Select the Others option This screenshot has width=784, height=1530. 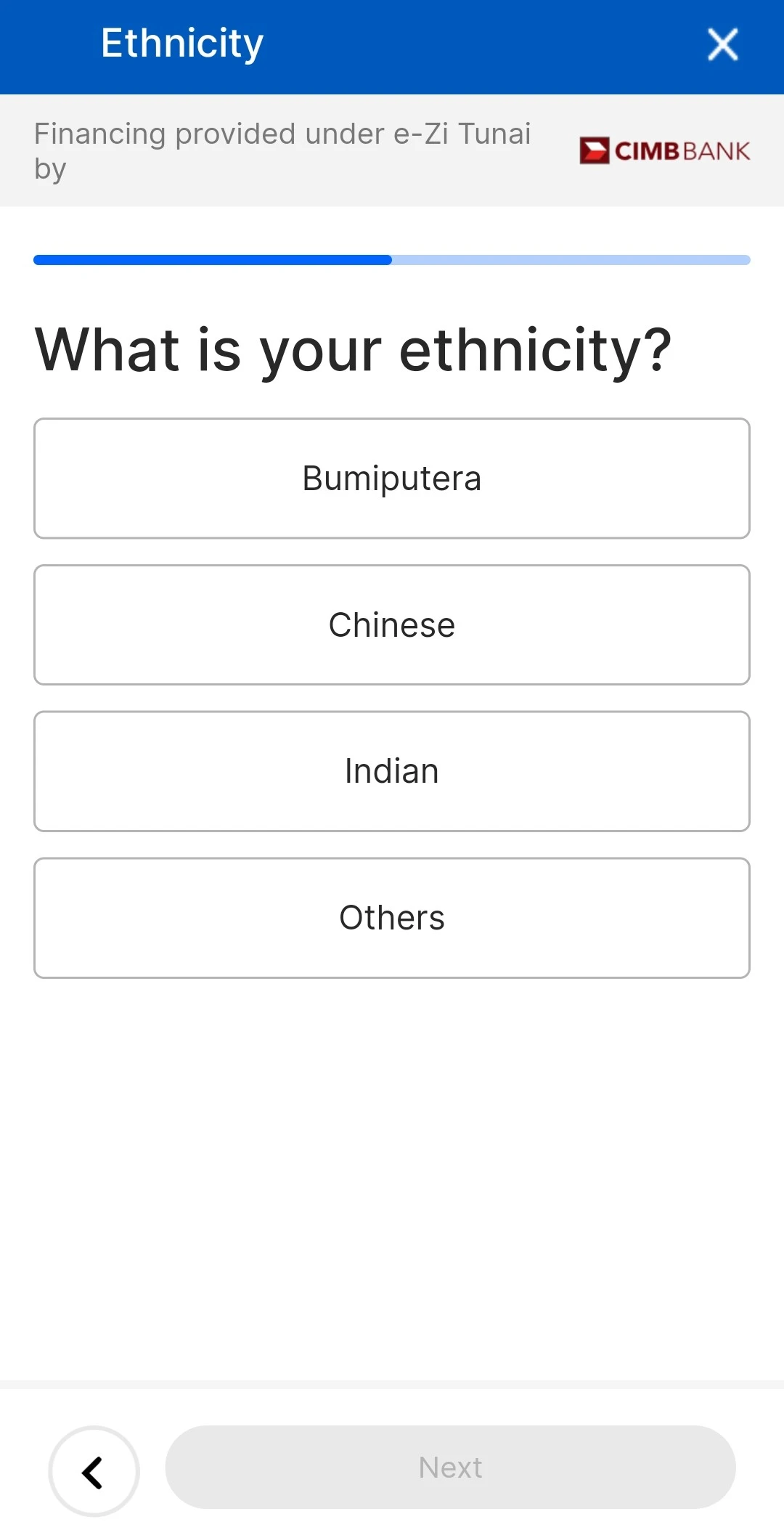click(x=392, y=918)
